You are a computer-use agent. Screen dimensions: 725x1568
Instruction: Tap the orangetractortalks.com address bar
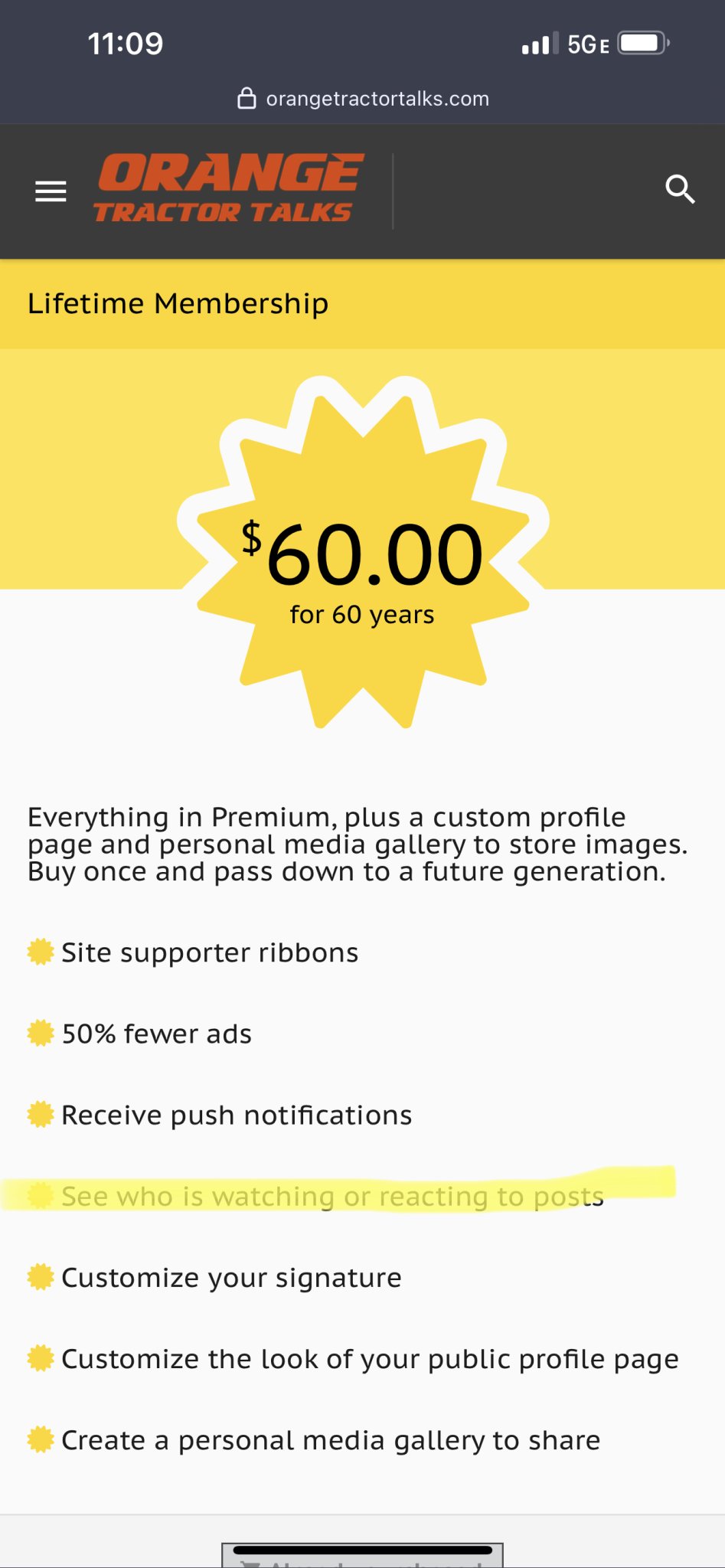pos(363,99)
